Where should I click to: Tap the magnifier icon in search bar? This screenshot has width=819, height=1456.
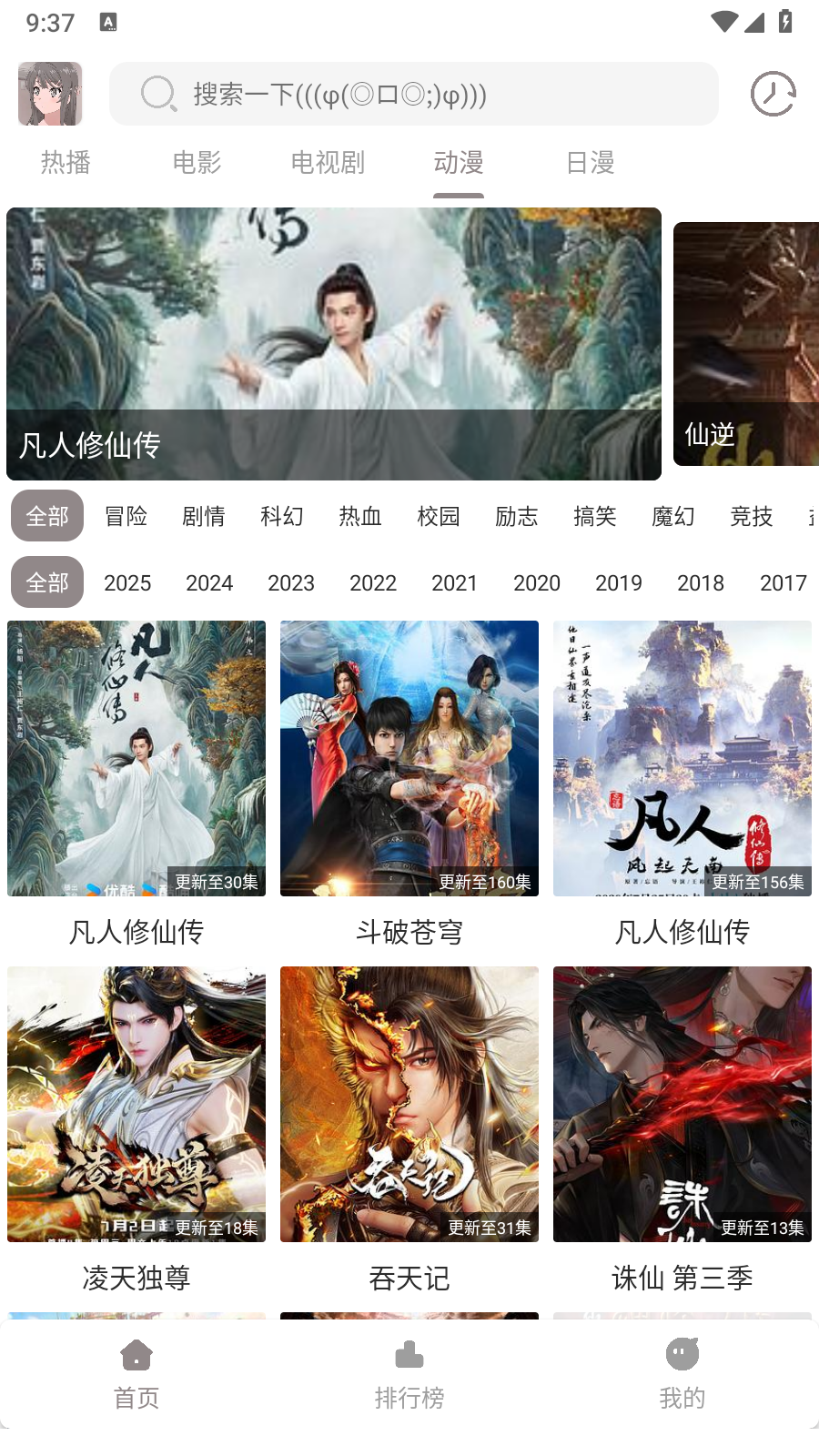158,93
